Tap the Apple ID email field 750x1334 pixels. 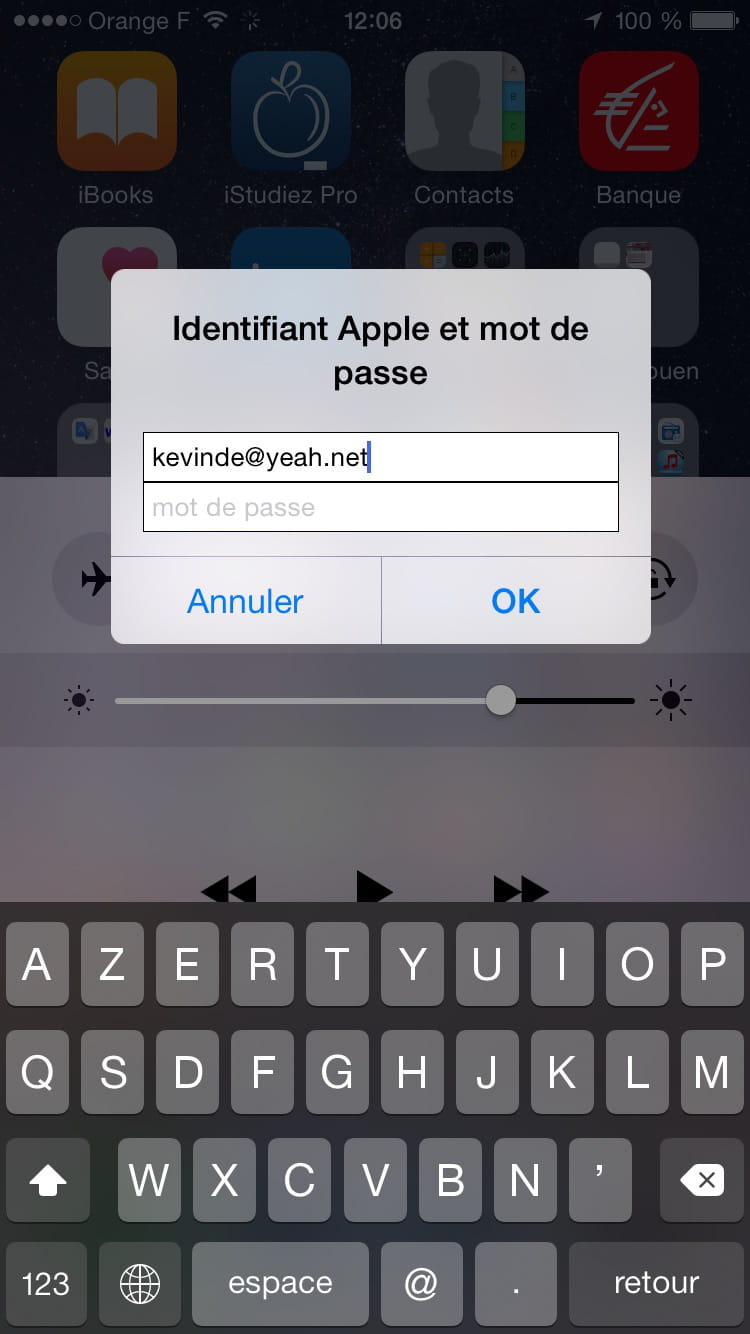(x=381, y=458)
